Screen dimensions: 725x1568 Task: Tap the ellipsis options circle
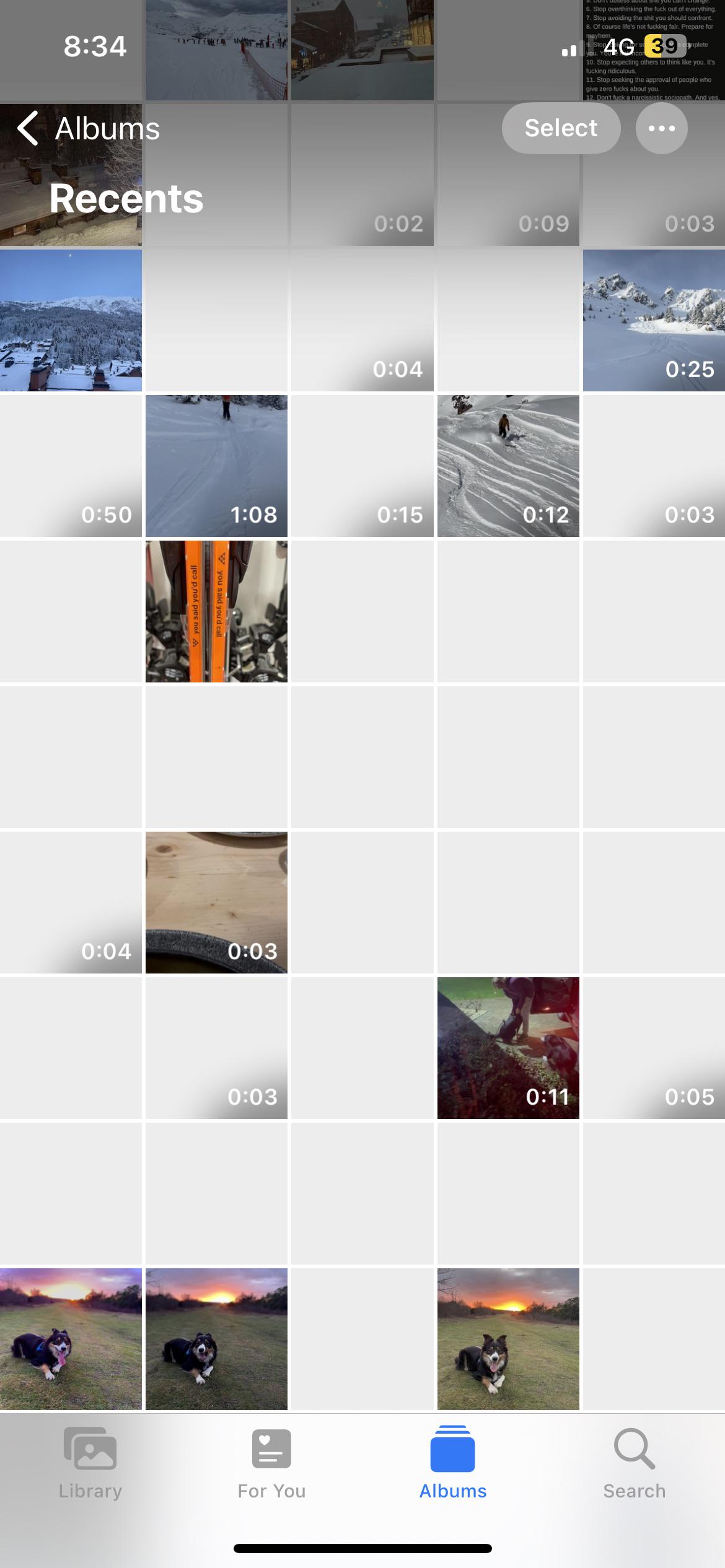pyautogui.click(x=661, y=128)
